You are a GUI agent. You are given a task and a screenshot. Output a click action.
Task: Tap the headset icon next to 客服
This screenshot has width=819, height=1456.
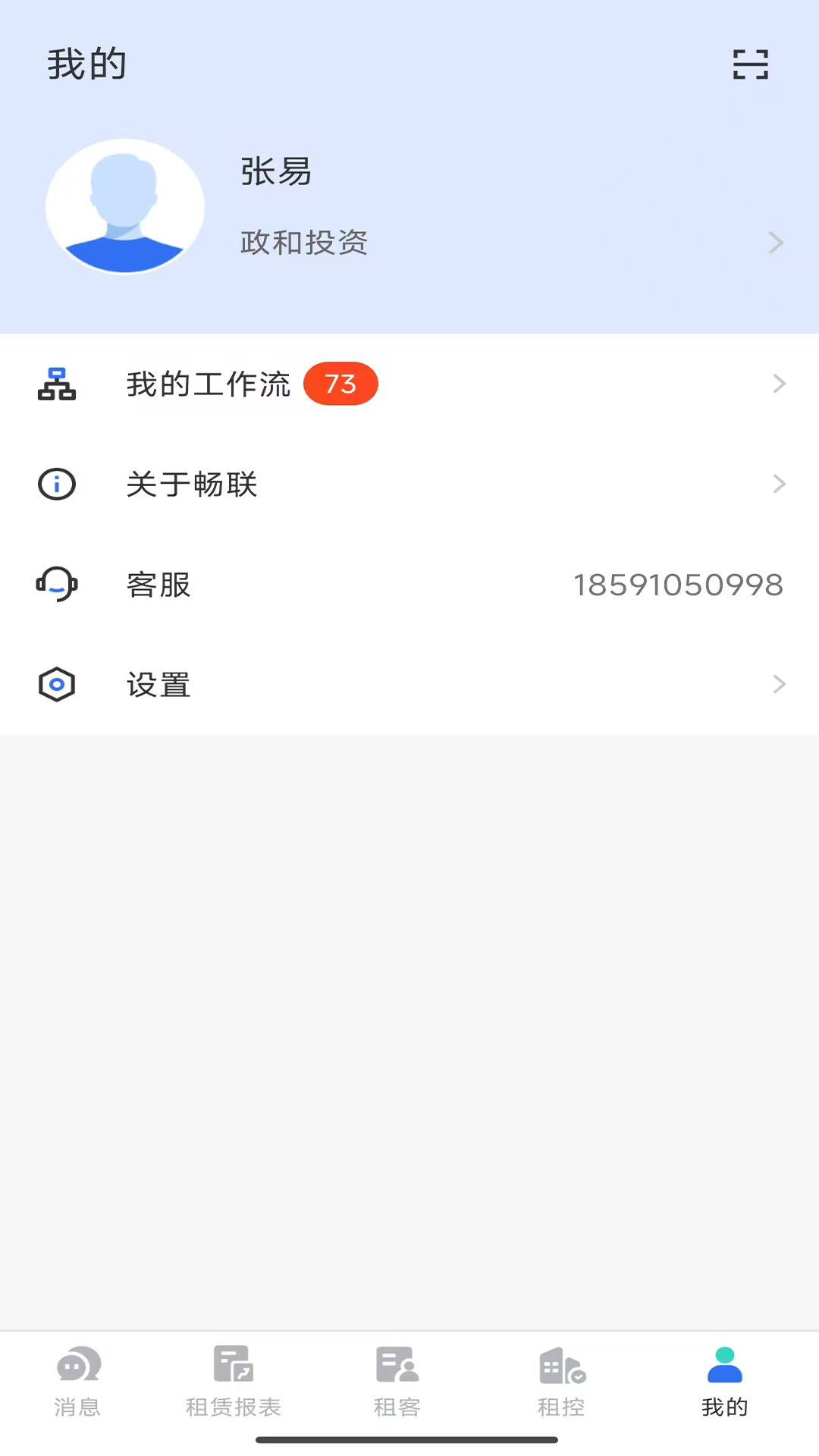(56, 584)
